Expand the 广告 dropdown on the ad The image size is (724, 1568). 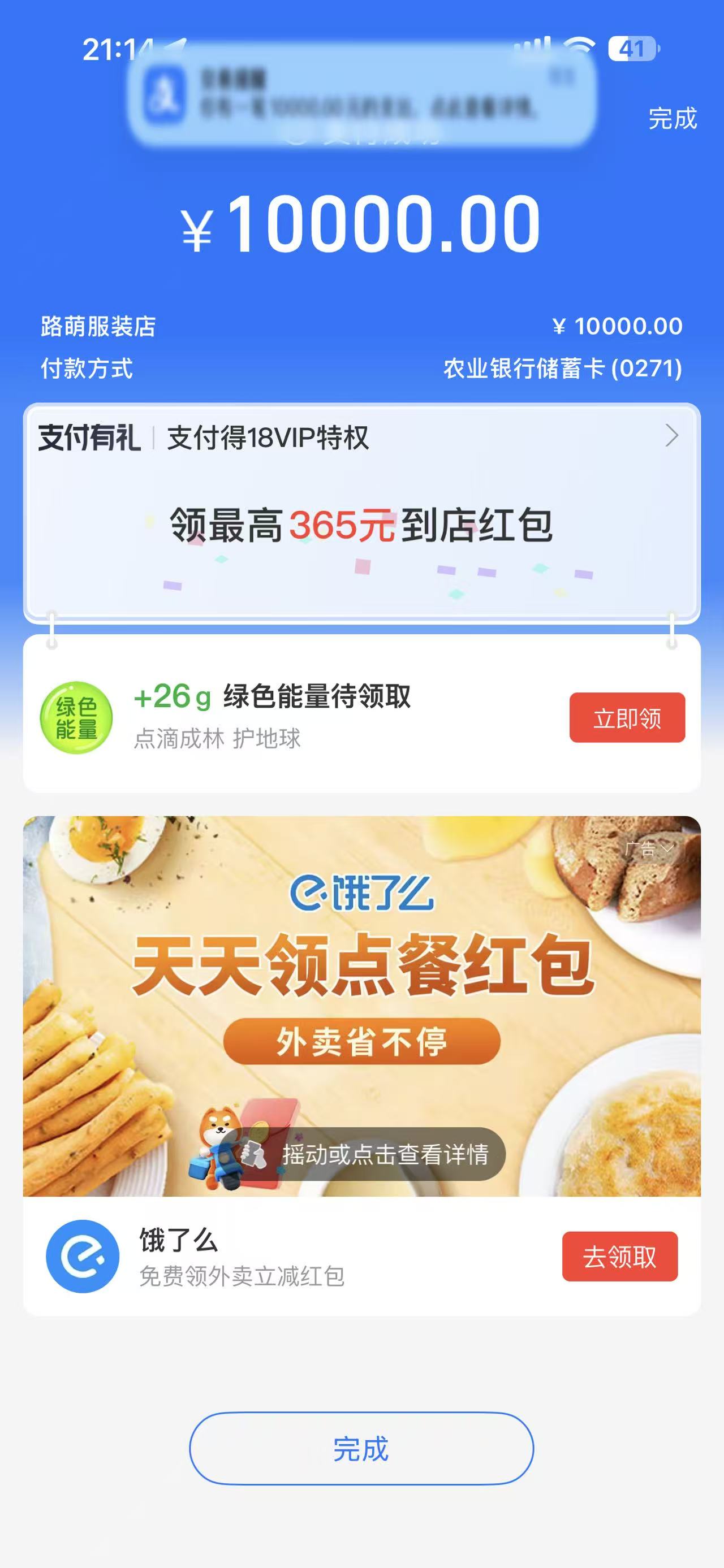click(x=649, y=848)
